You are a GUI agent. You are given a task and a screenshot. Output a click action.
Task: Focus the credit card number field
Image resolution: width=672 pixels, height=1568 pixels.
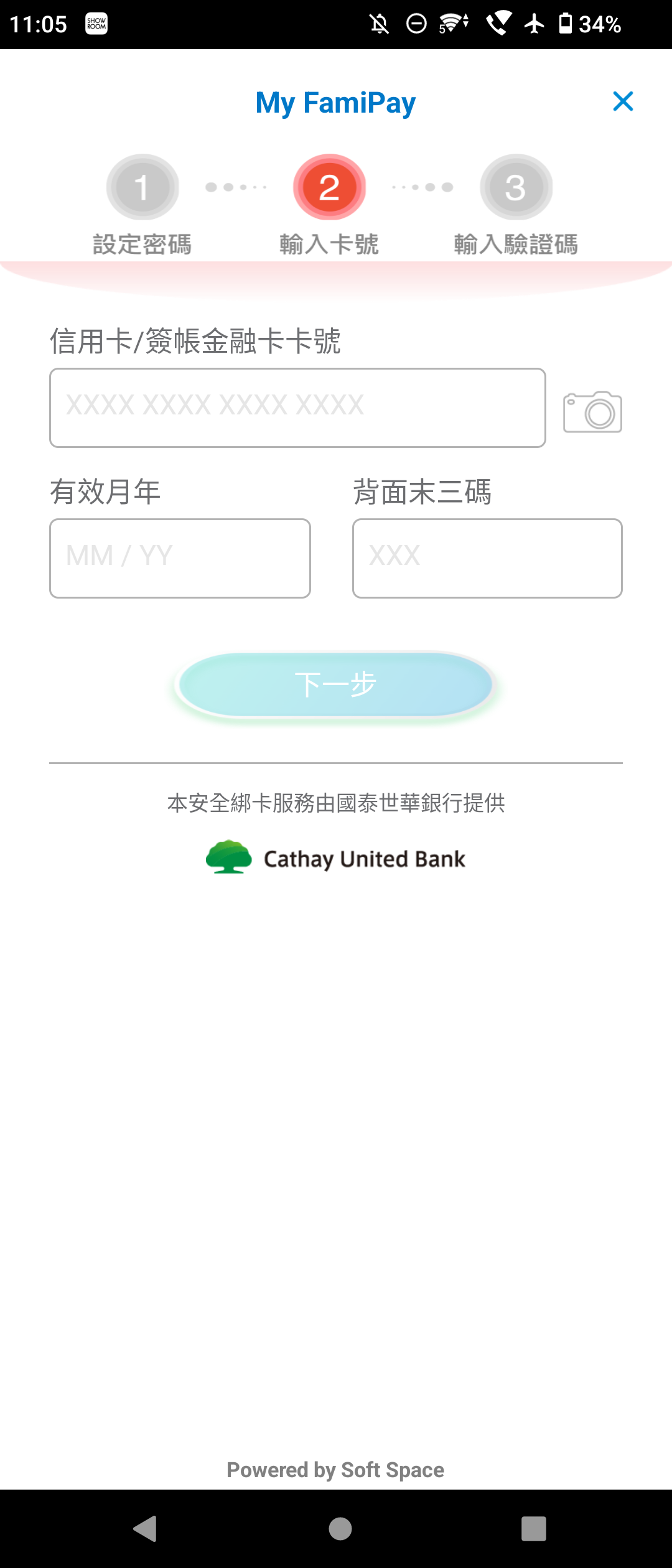(x=297, y=408)
